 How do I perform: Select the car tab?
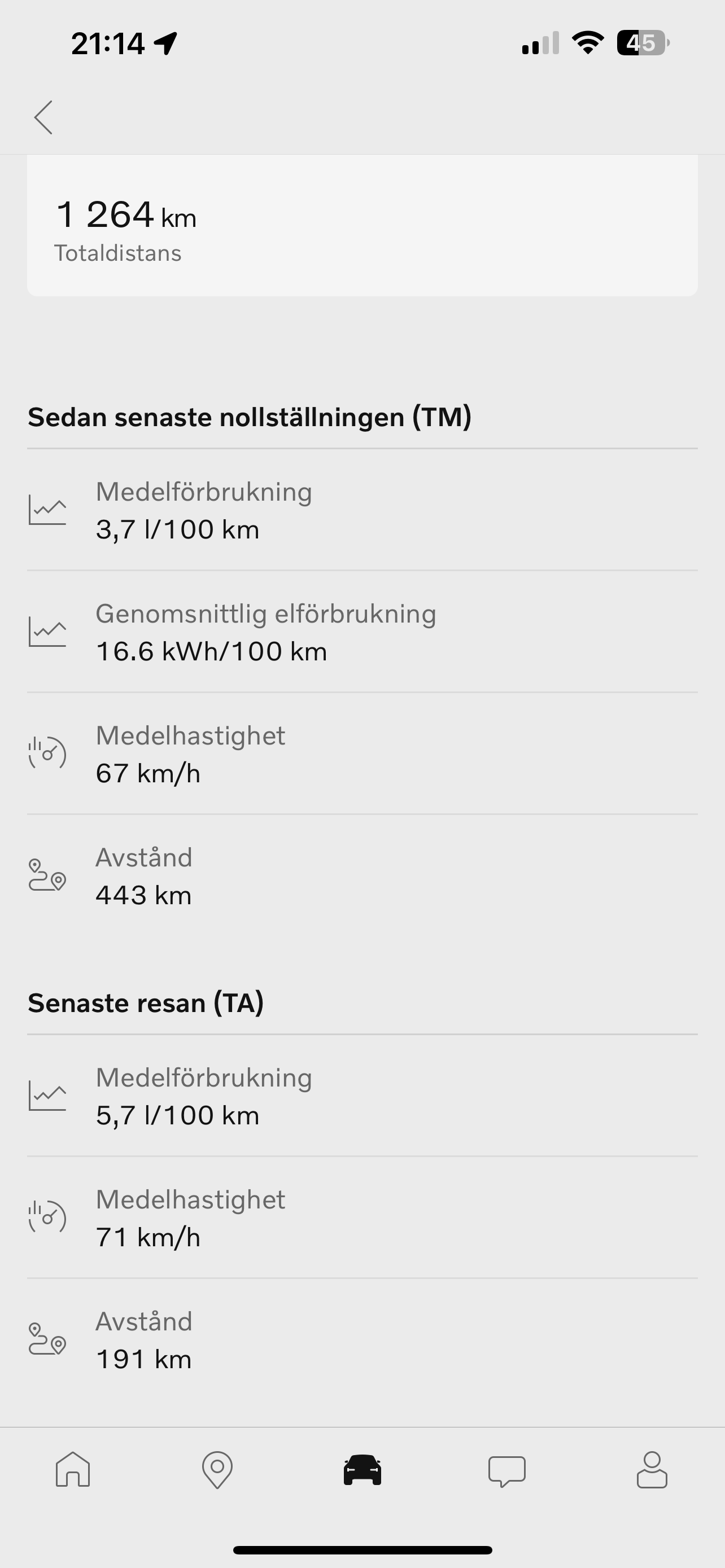(362, 1469)
